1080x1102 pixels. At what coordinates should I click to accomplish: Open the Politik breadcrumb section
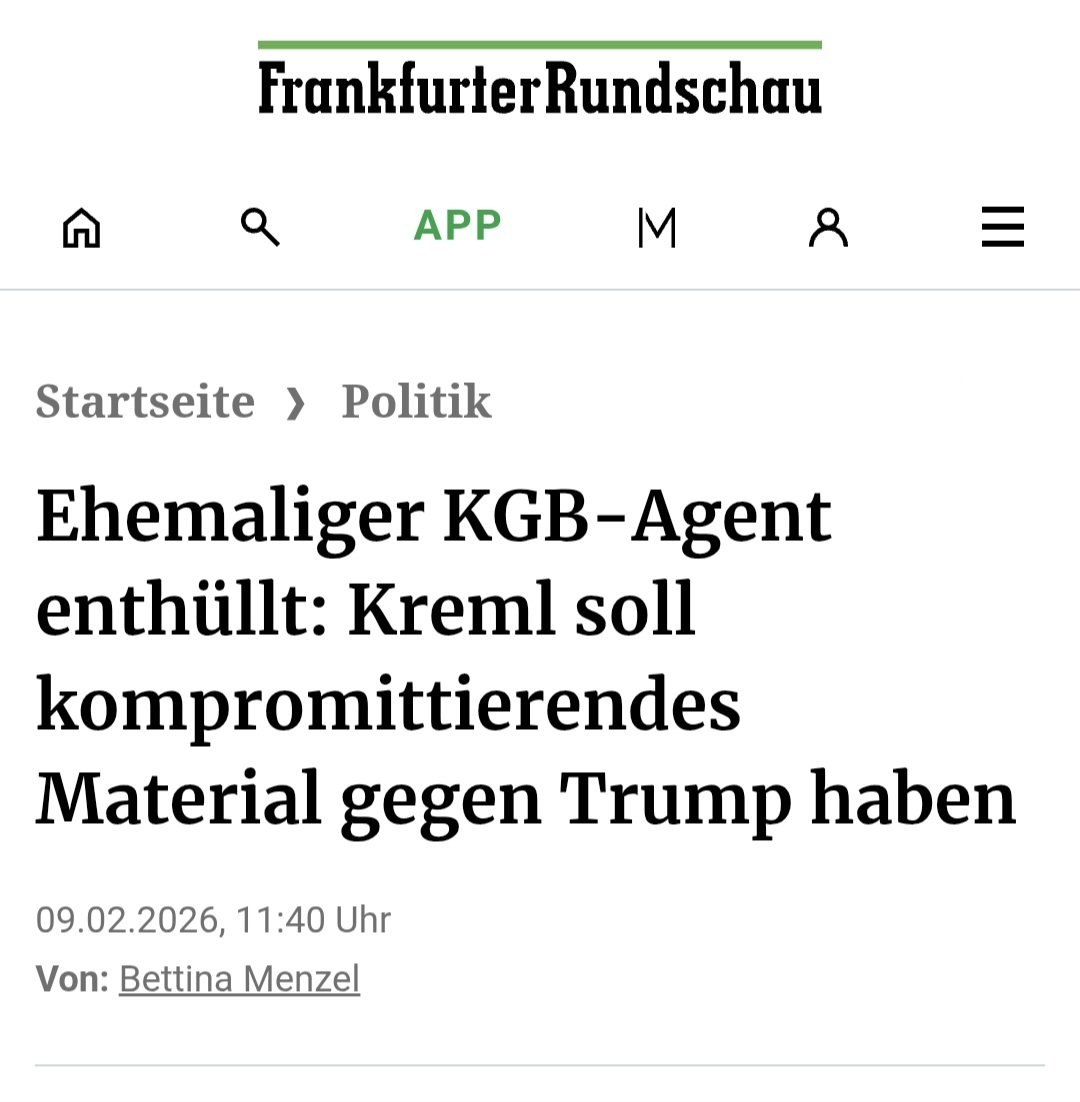click(x=416, y=402)
